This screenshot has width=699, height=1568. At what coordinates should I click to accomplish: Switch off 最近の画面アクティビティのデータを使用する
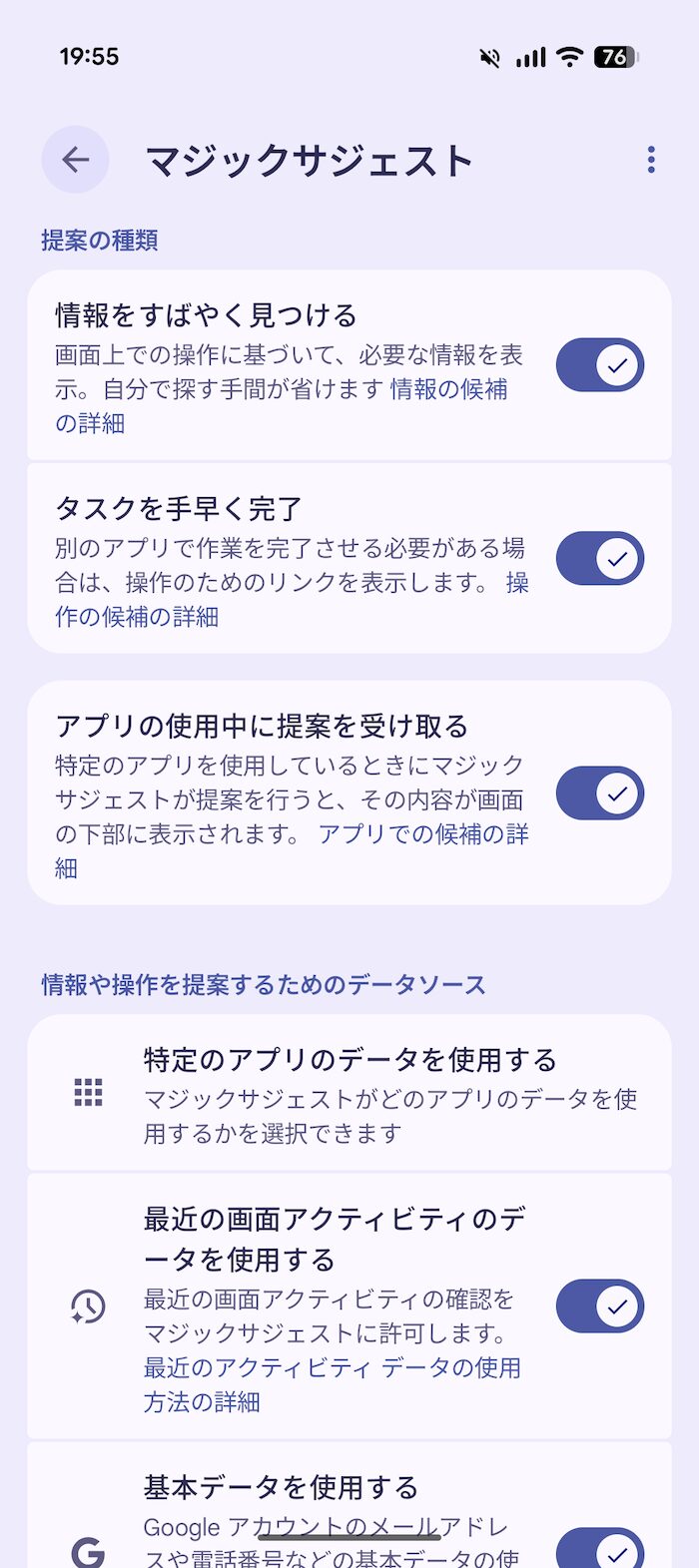[x=600, y=1307]
